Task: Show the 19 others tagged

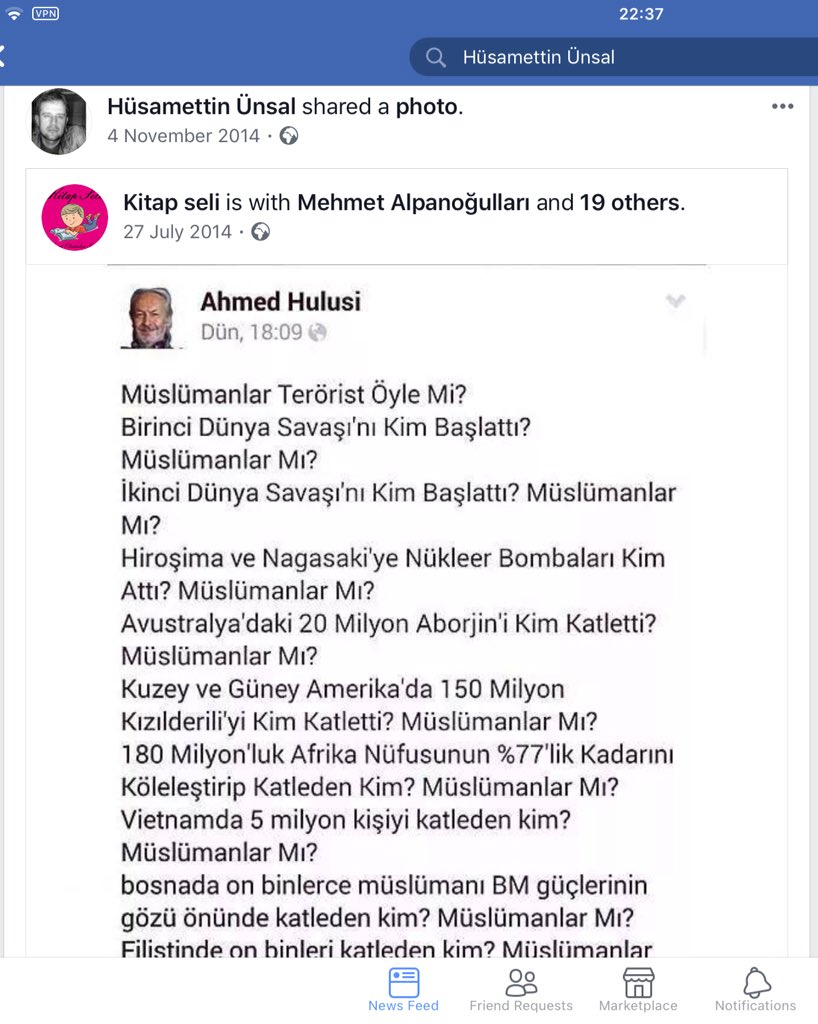Action: 629,202
